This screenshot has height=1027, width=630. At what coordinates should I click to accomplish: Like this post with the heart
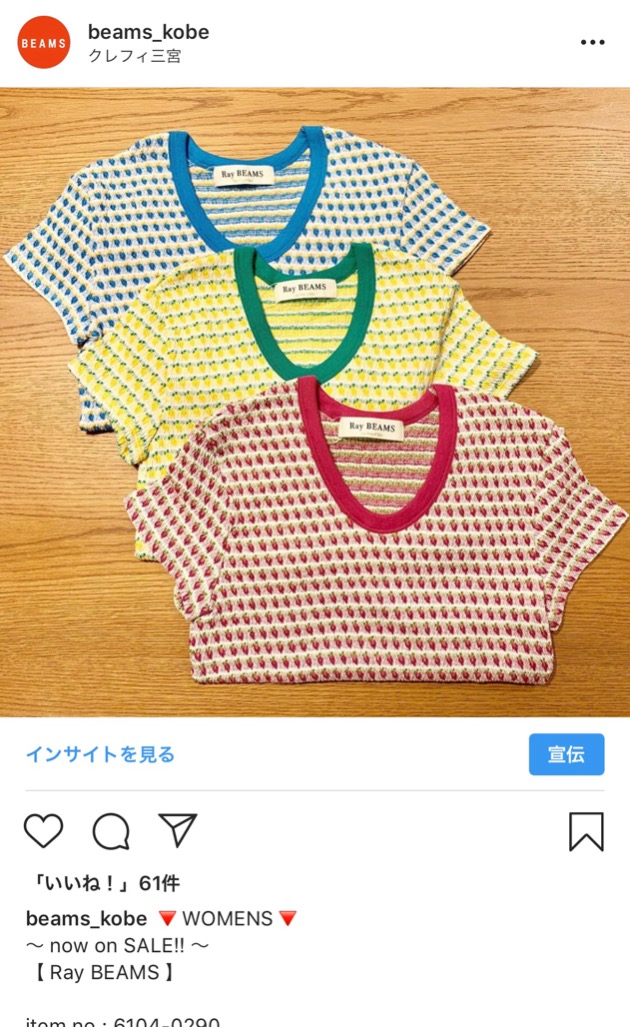[x=43, y=831]
